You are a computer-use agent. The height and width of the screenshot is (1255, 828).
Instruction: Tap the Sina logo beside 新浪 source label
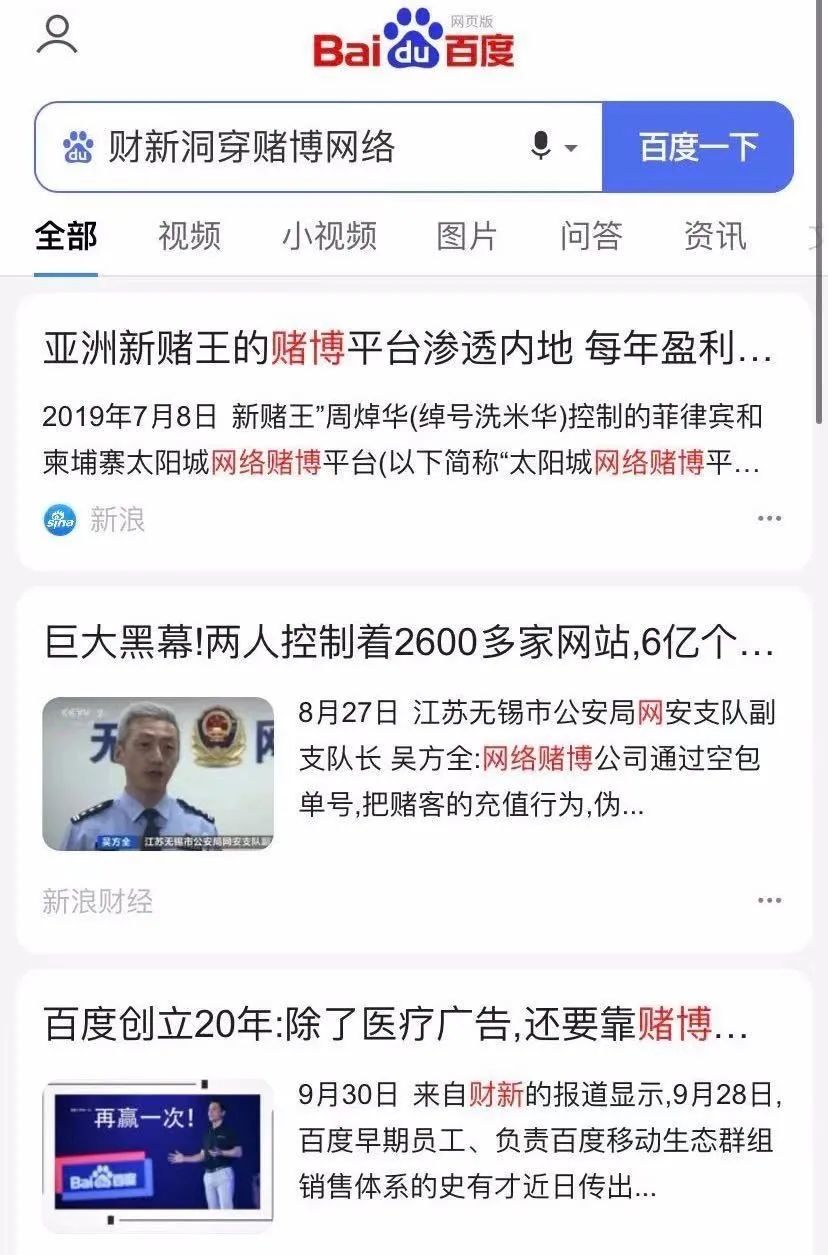coord(59,519)
